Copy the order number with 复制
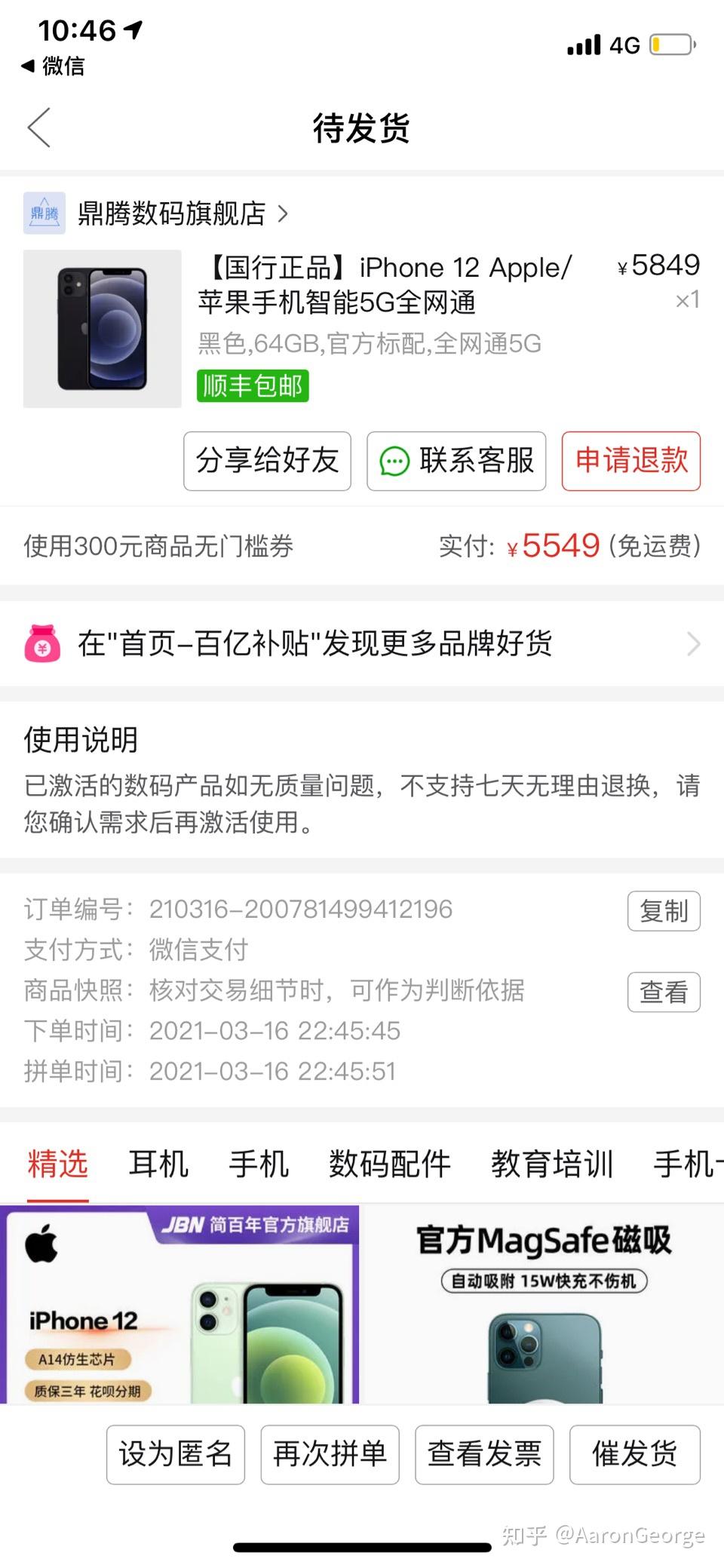This screenshot has width=724, height=1568. click(x=664, y=910)
